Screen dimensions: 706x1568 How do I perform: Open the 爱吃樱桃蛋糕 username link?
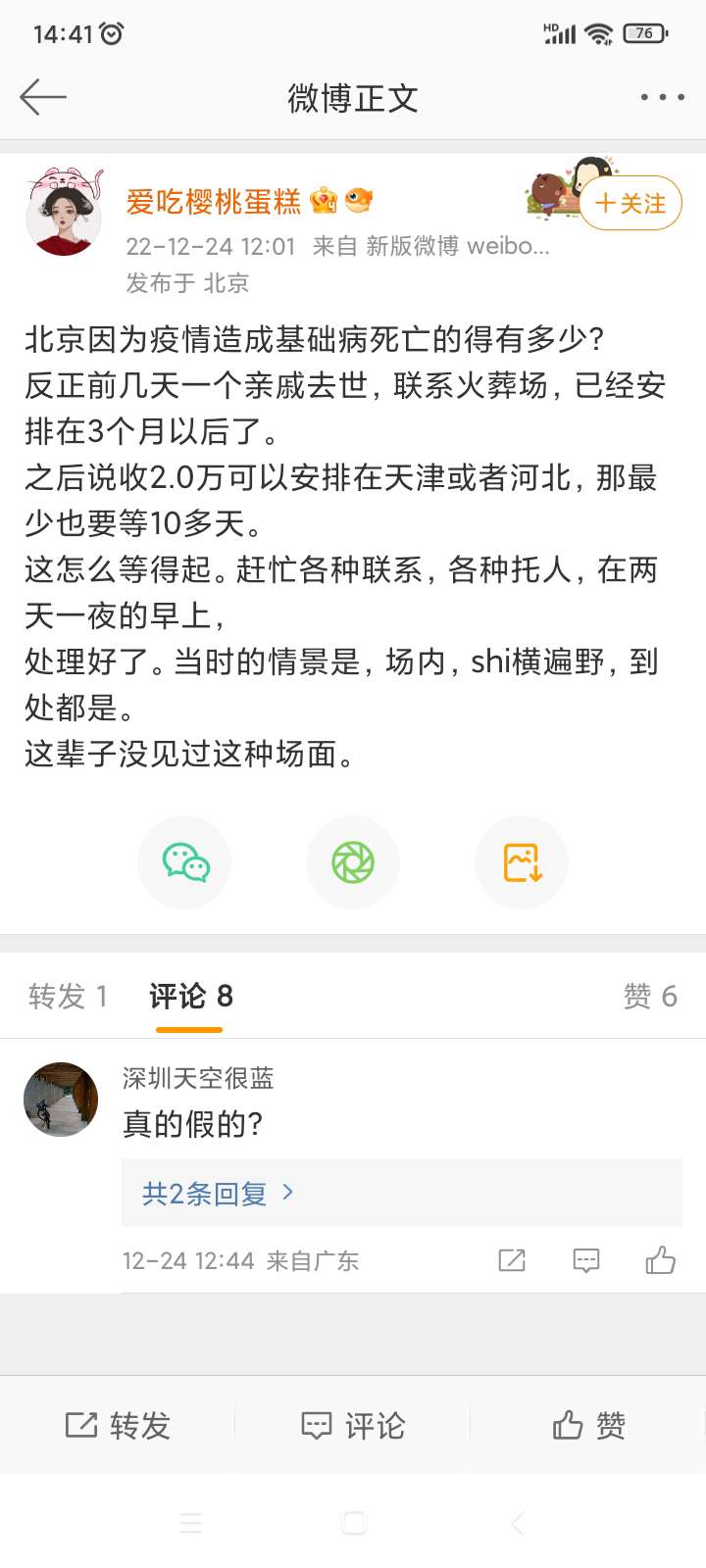213,202
